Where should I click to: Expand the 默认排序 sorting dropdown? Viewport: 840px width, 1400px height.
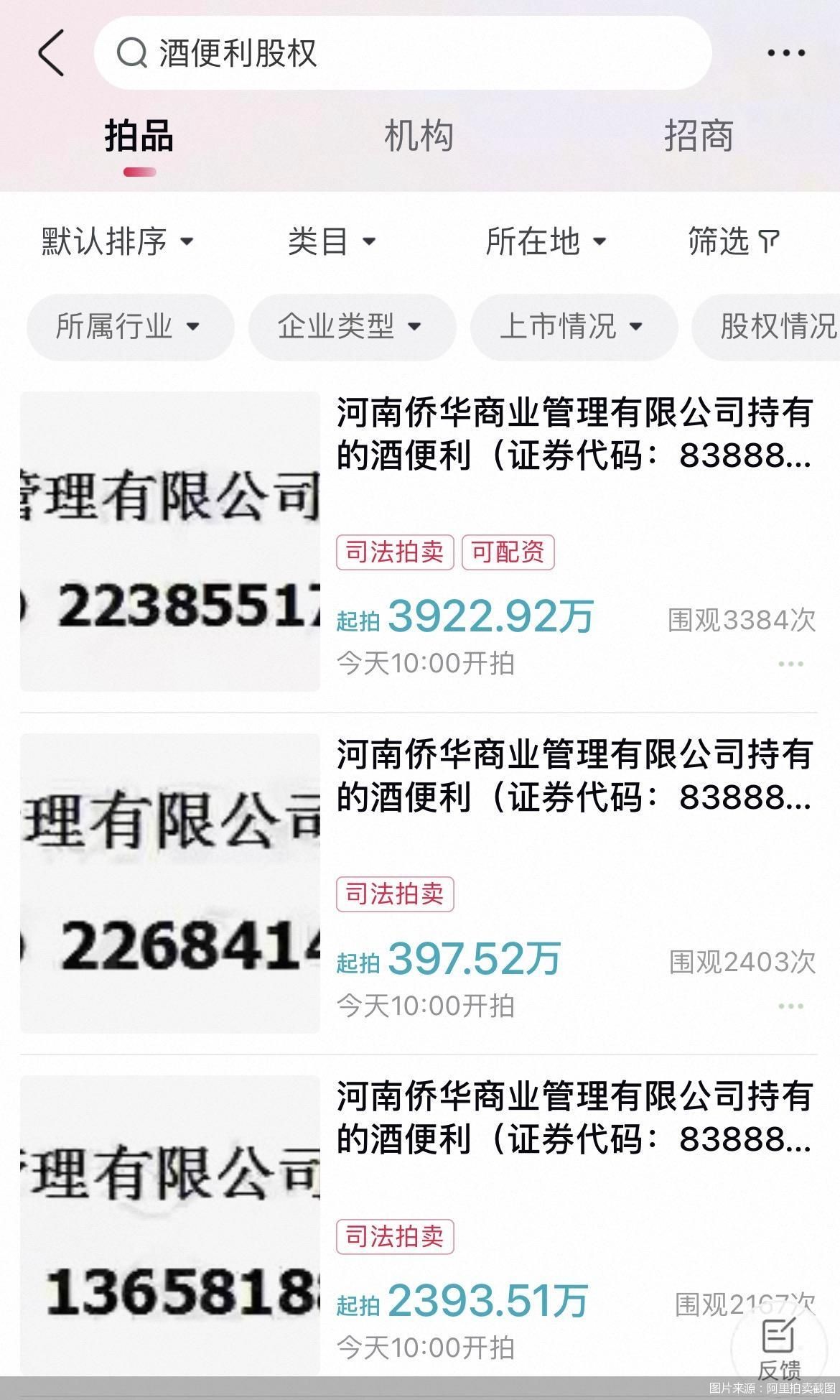pos(117,241)
